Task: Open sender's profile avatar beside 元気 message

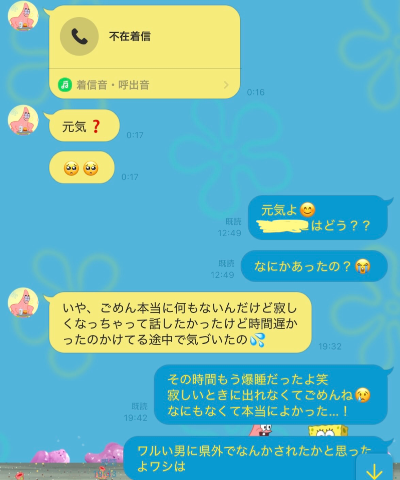Action: (x=23, y=120)
